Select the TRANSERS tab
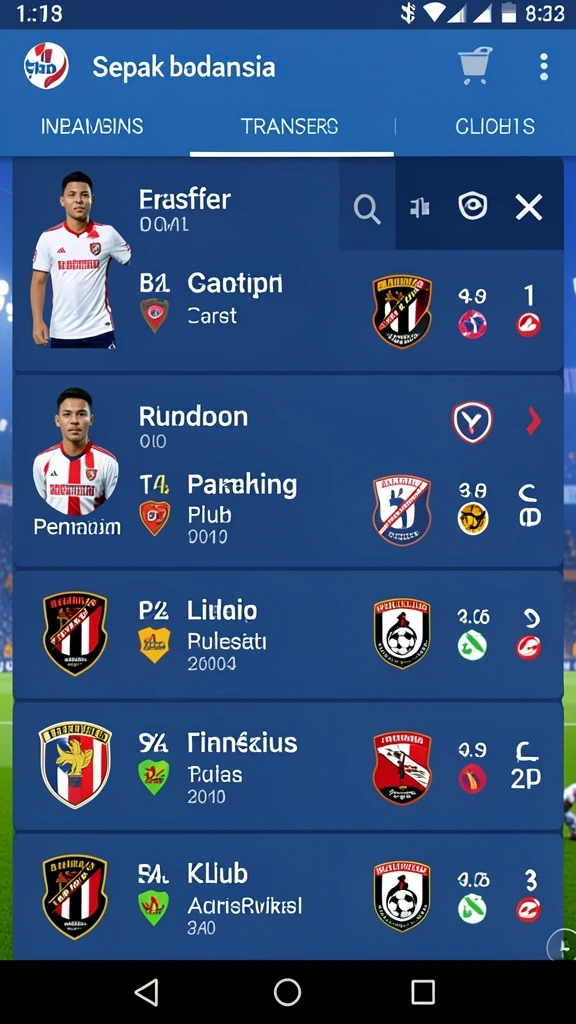Screen dimensions: 576x1024 tap(289, 126)
